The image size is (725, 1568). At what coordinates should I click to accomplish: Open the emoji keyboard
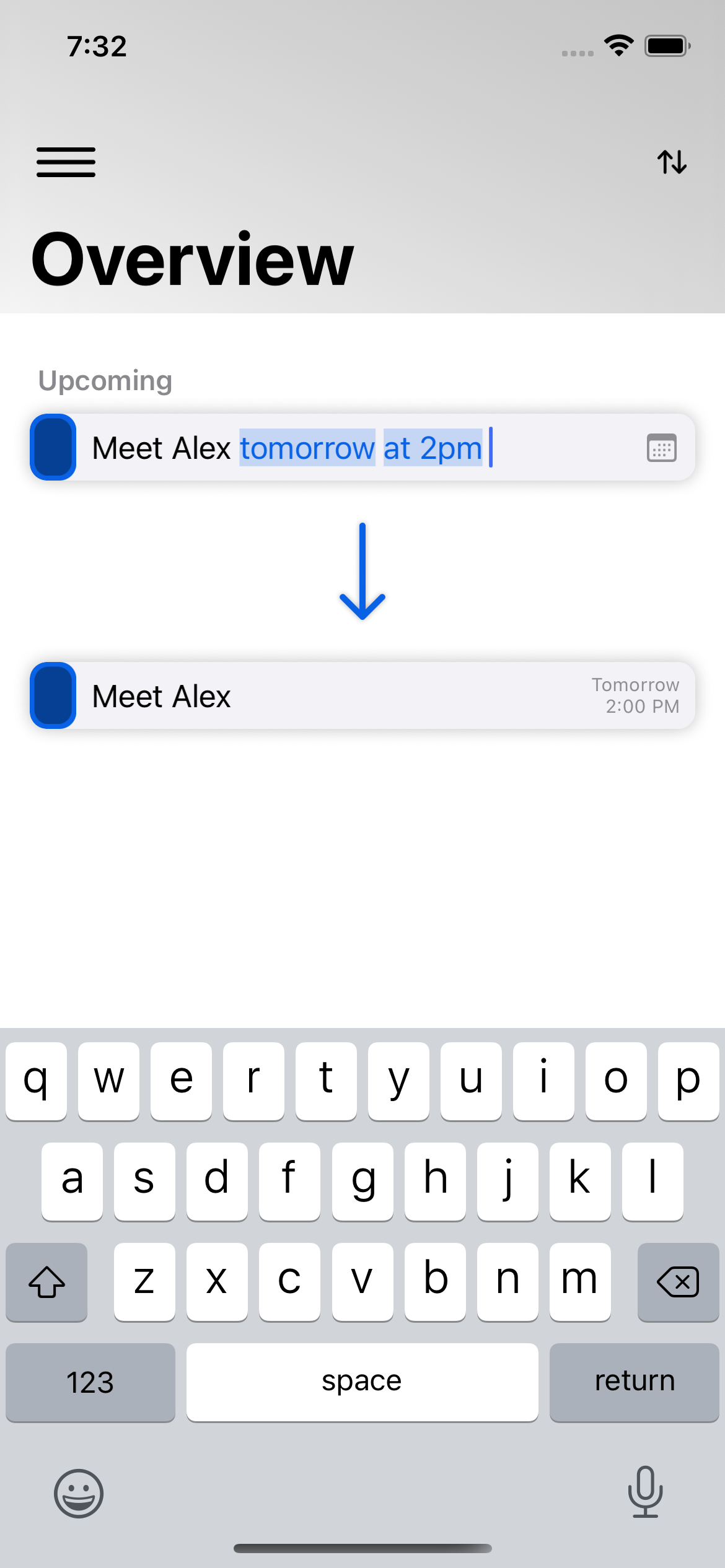point(79,1493)
